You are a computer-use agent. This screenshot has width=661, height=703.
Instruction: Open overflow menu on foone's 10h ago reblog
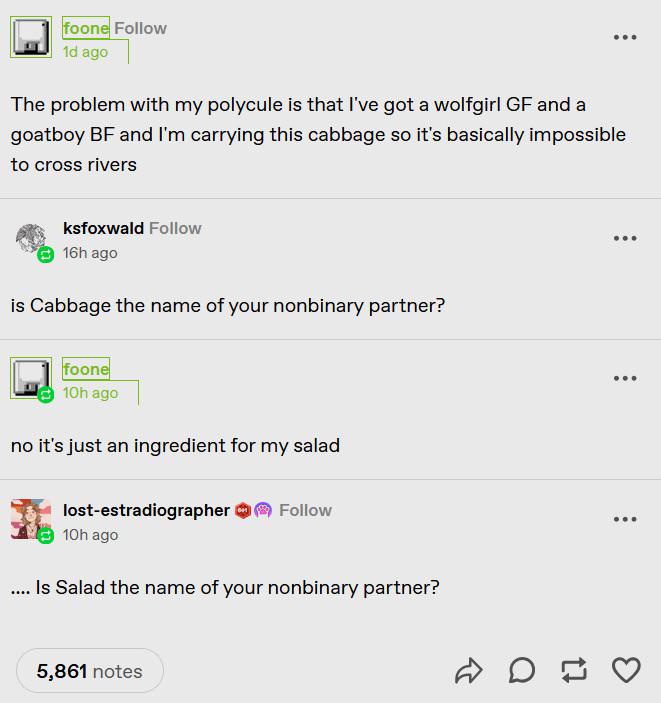pos(625,378)
